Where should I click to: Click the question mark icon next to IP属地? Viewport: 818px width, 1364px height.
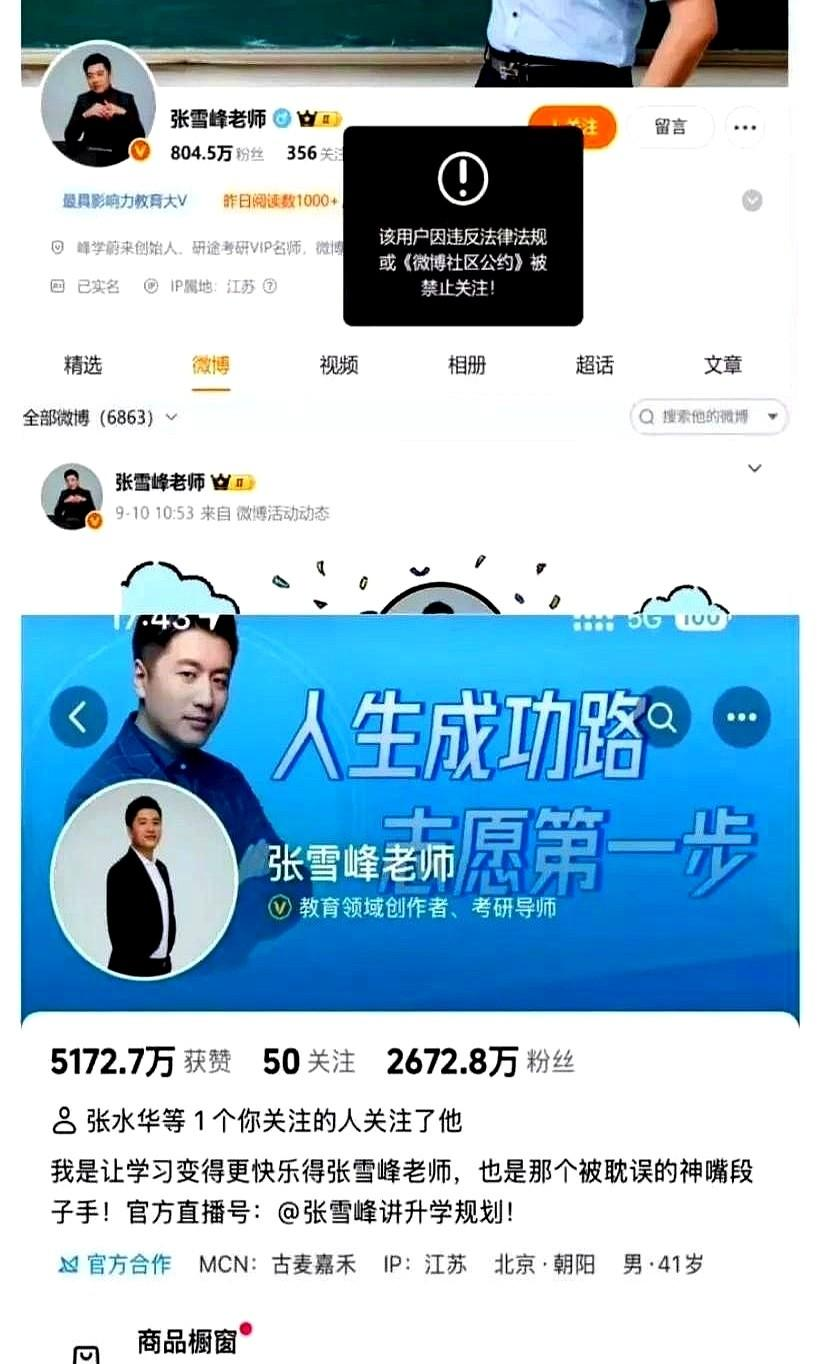point(270,285)
